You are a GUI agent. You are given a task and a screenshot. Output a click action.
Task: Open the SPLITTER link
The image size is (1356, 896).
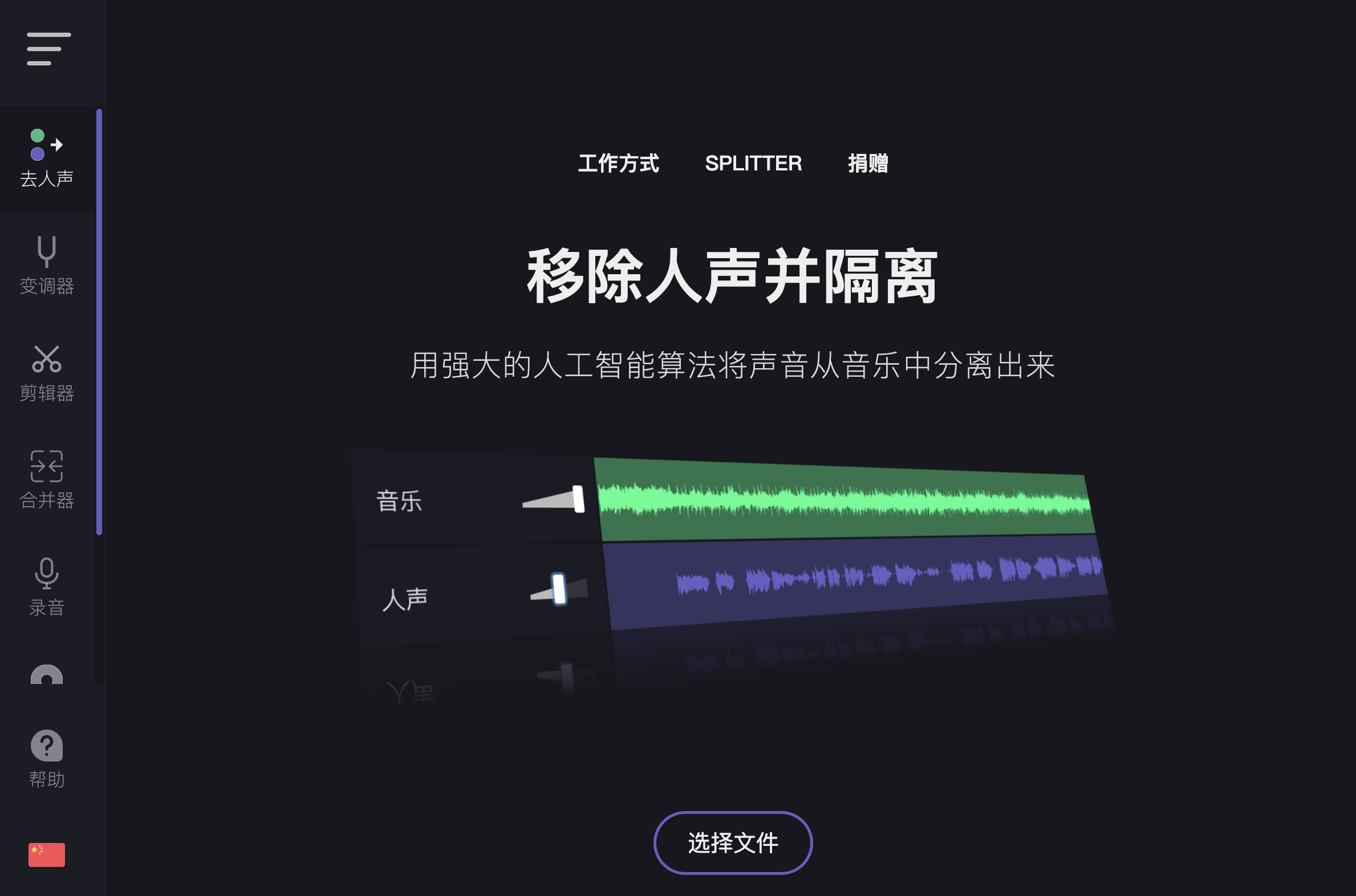pyautogui.click(x=753, y=164)
